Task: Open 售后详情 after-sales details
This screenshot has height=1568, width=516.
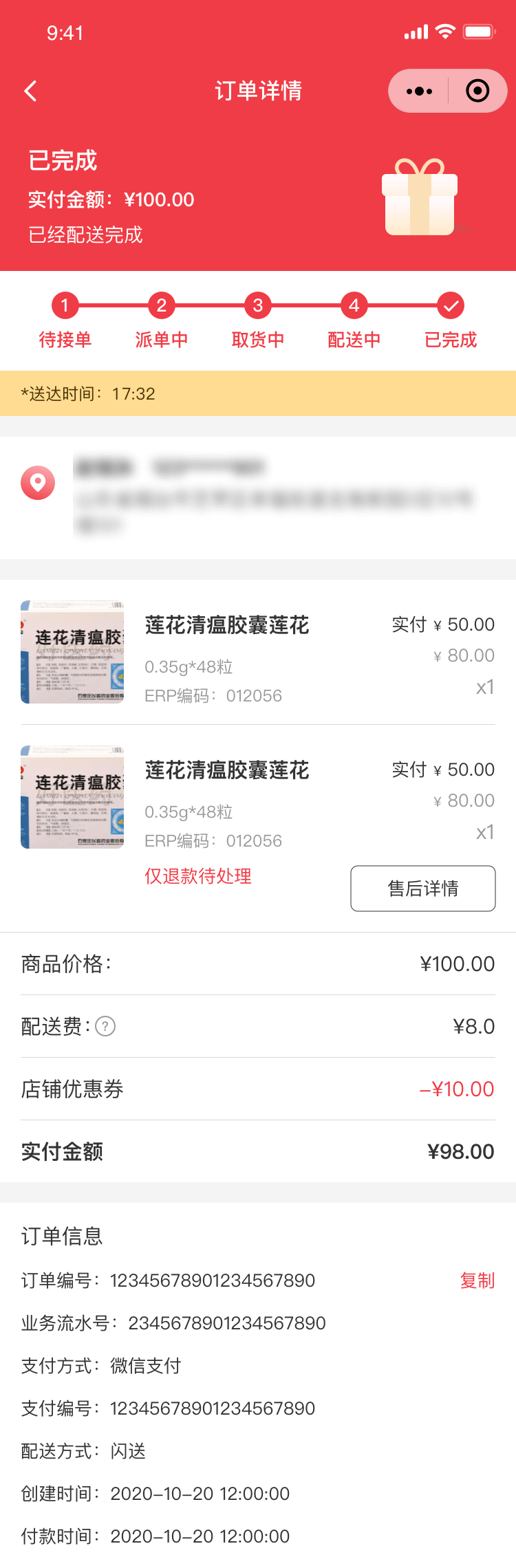Action: click(422, 889)
